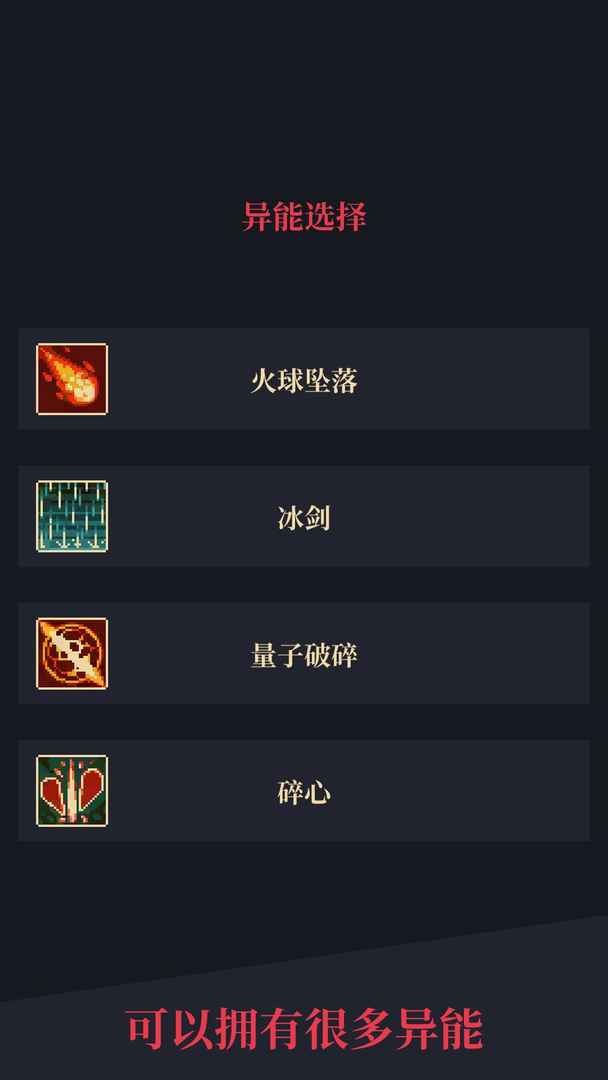Tap the 碎心 ability option
Image resolution: width=608 pixels, height=1080 pixels.
(x=304, y=791)
